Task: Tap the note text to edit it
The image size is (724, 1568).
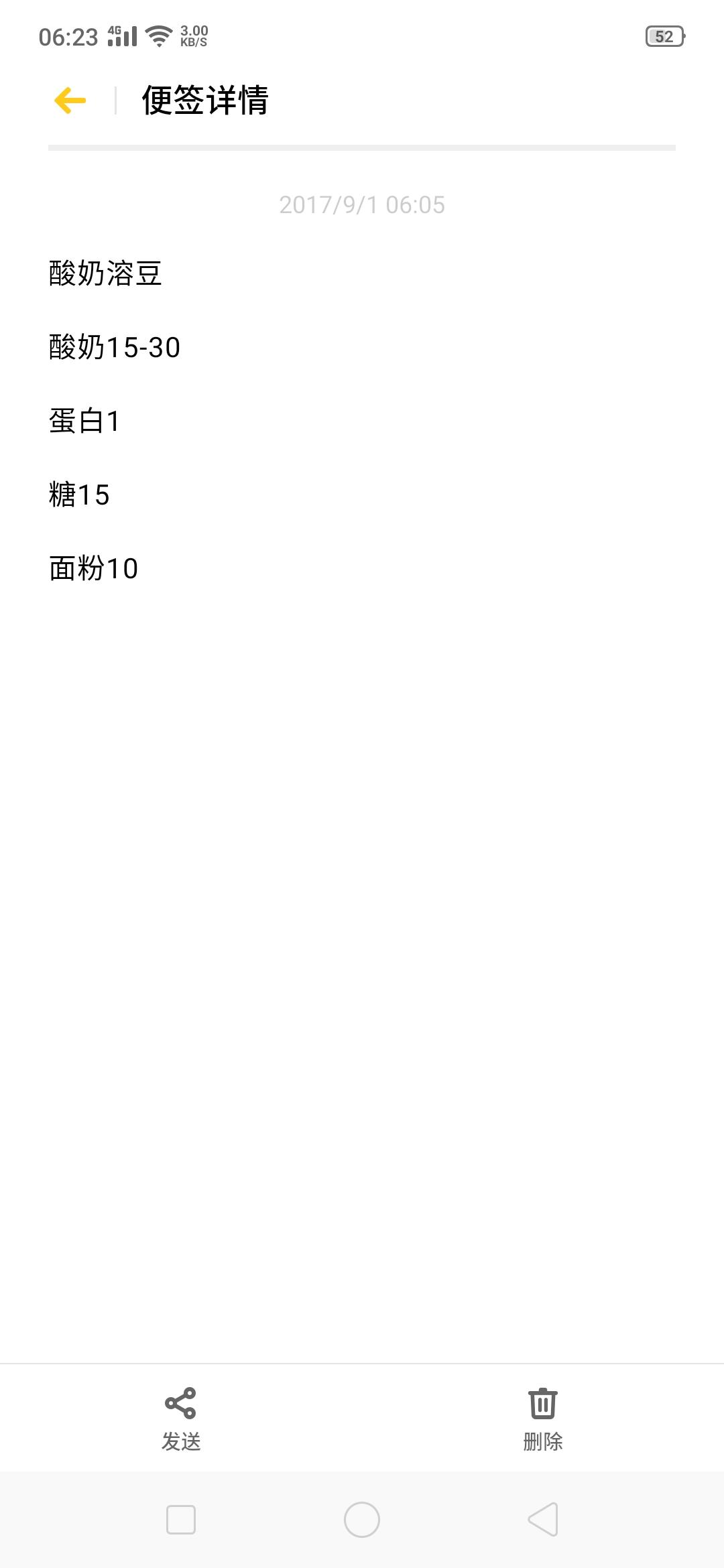Action: point(114,421)
